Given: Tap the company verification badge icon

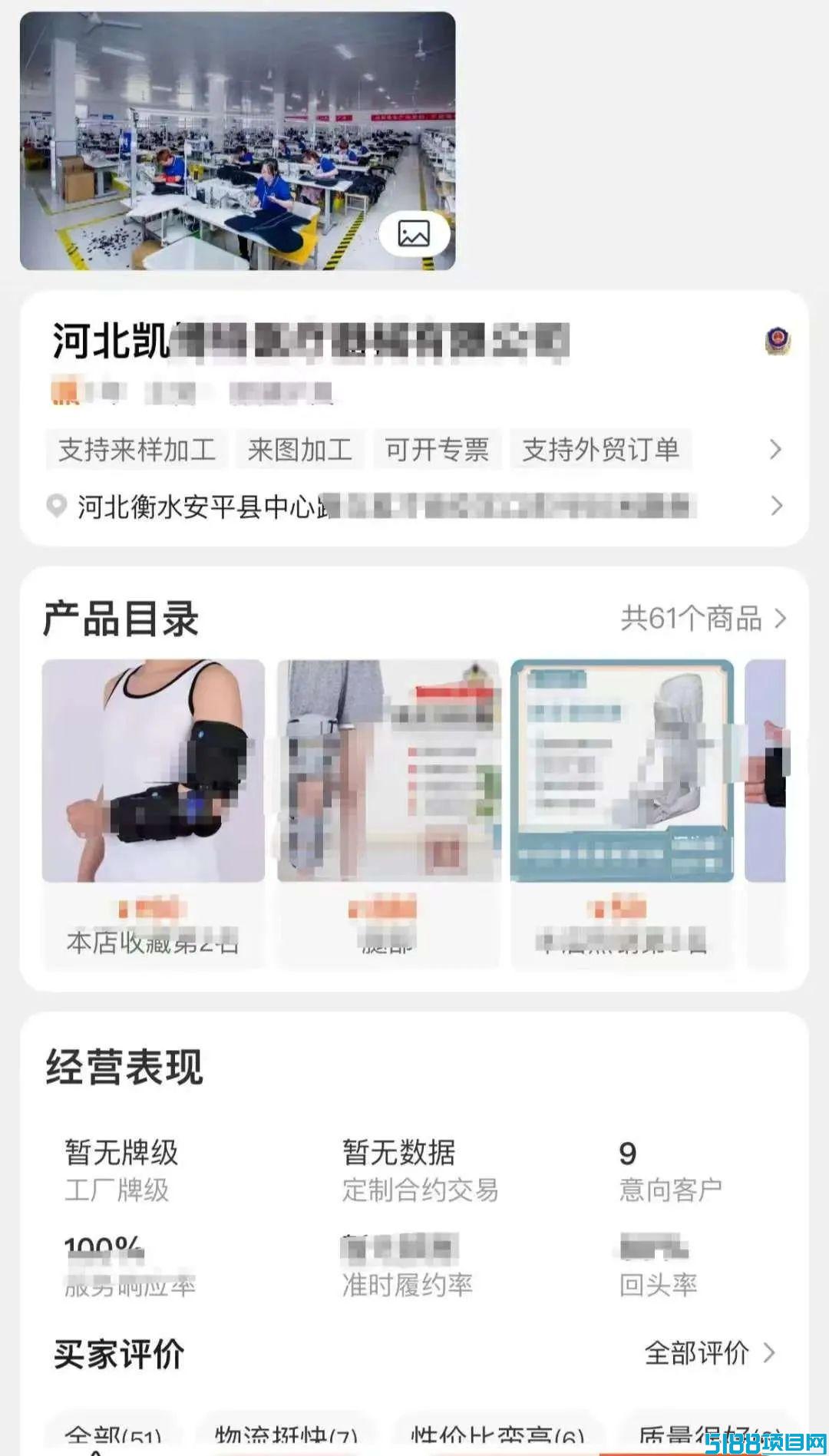Looking at the screenshot, I should 778,341.
